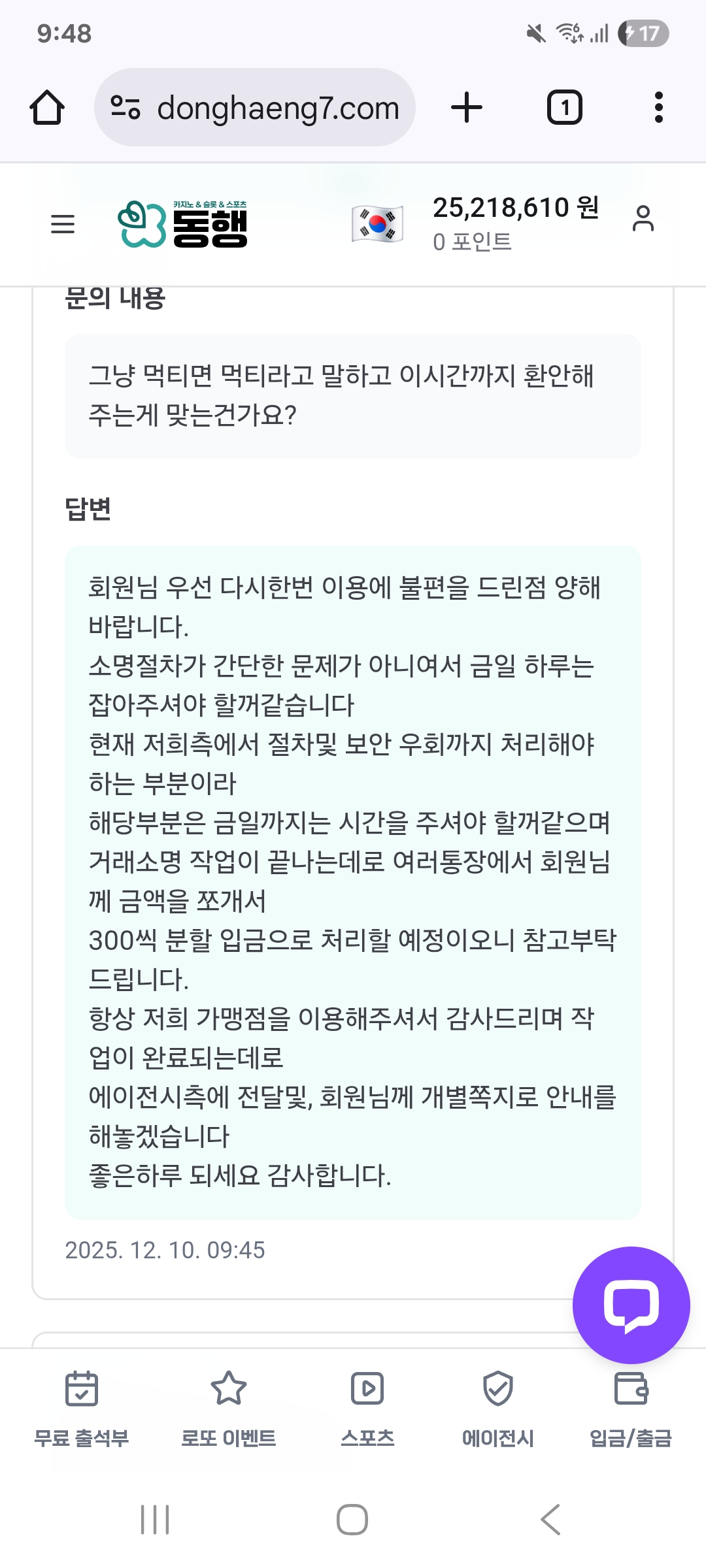Open the user profile icon

tap(643, 219)
